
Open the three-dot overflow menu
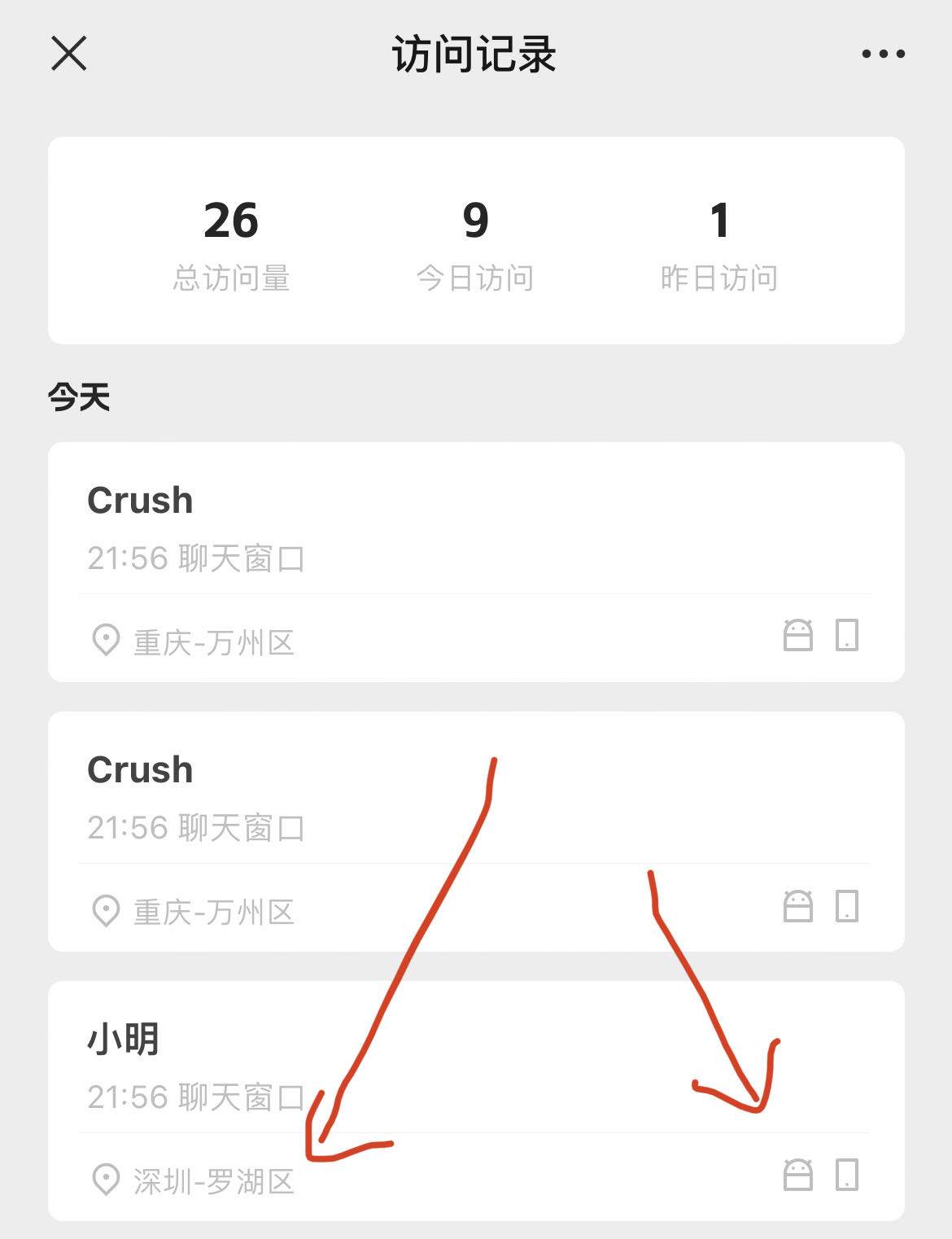pos(883,54)
